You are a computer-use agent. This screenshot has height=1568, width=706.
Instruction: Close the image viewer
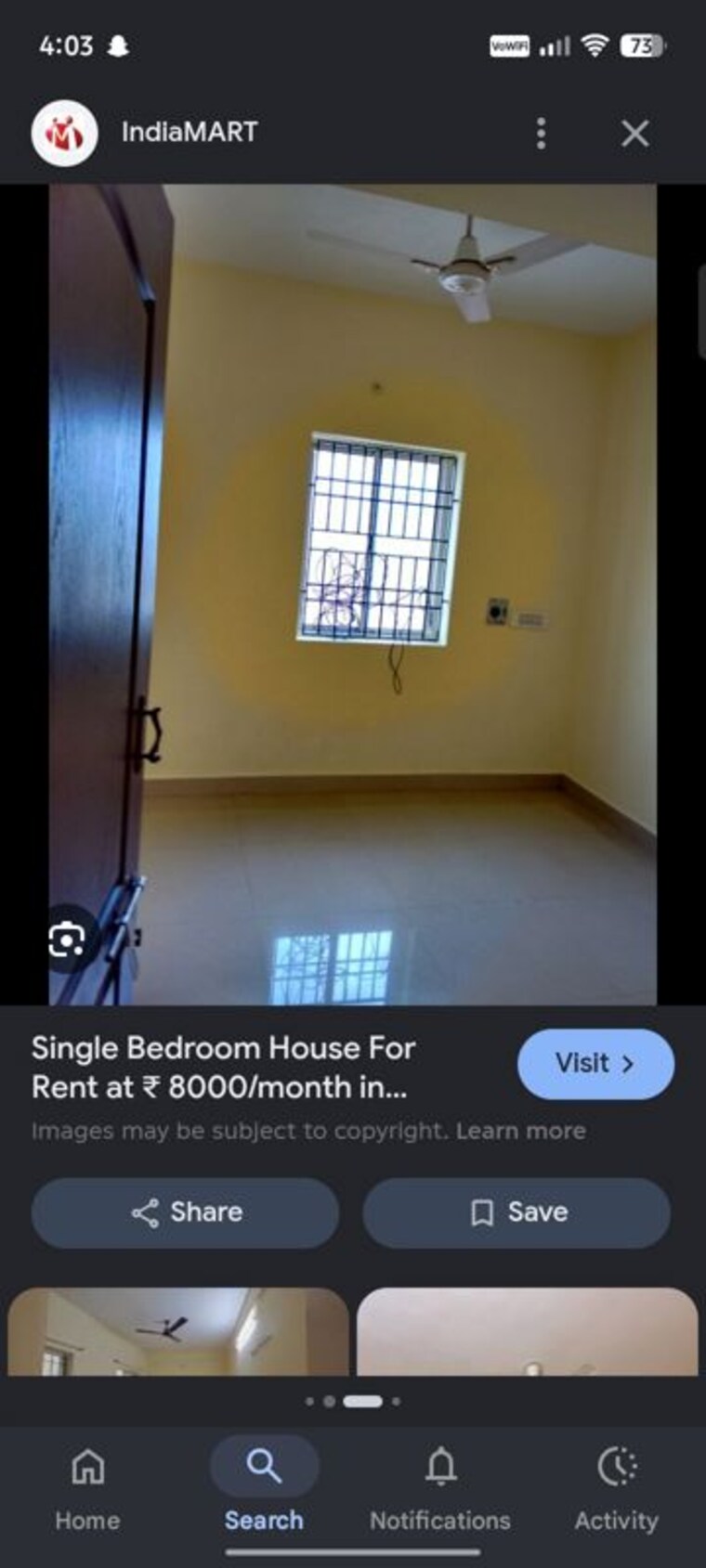pos(635,133)
